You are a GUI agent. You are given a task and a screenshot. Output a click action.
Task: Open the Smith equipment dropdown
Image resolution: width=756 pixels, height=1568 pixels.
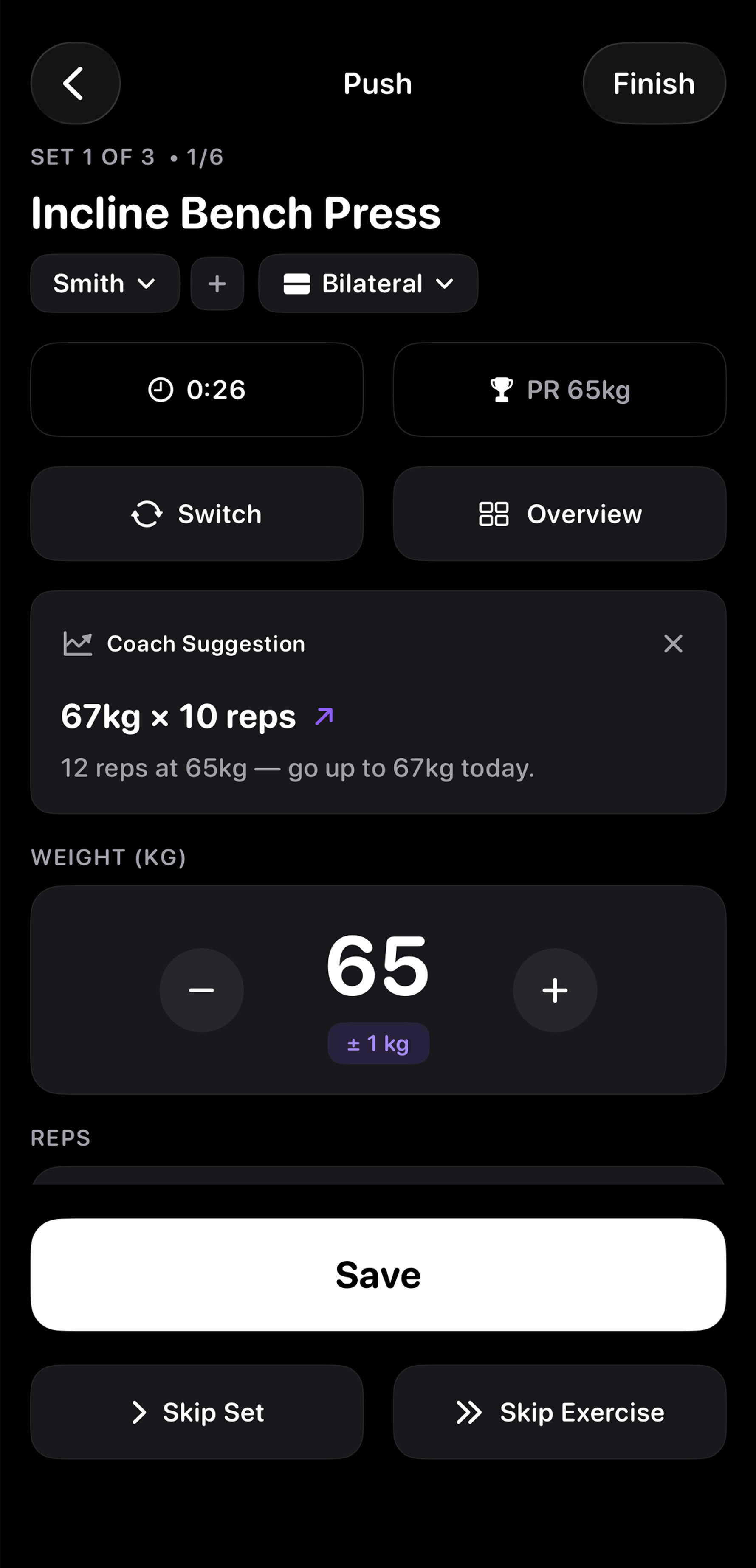(x=104, y=283)
